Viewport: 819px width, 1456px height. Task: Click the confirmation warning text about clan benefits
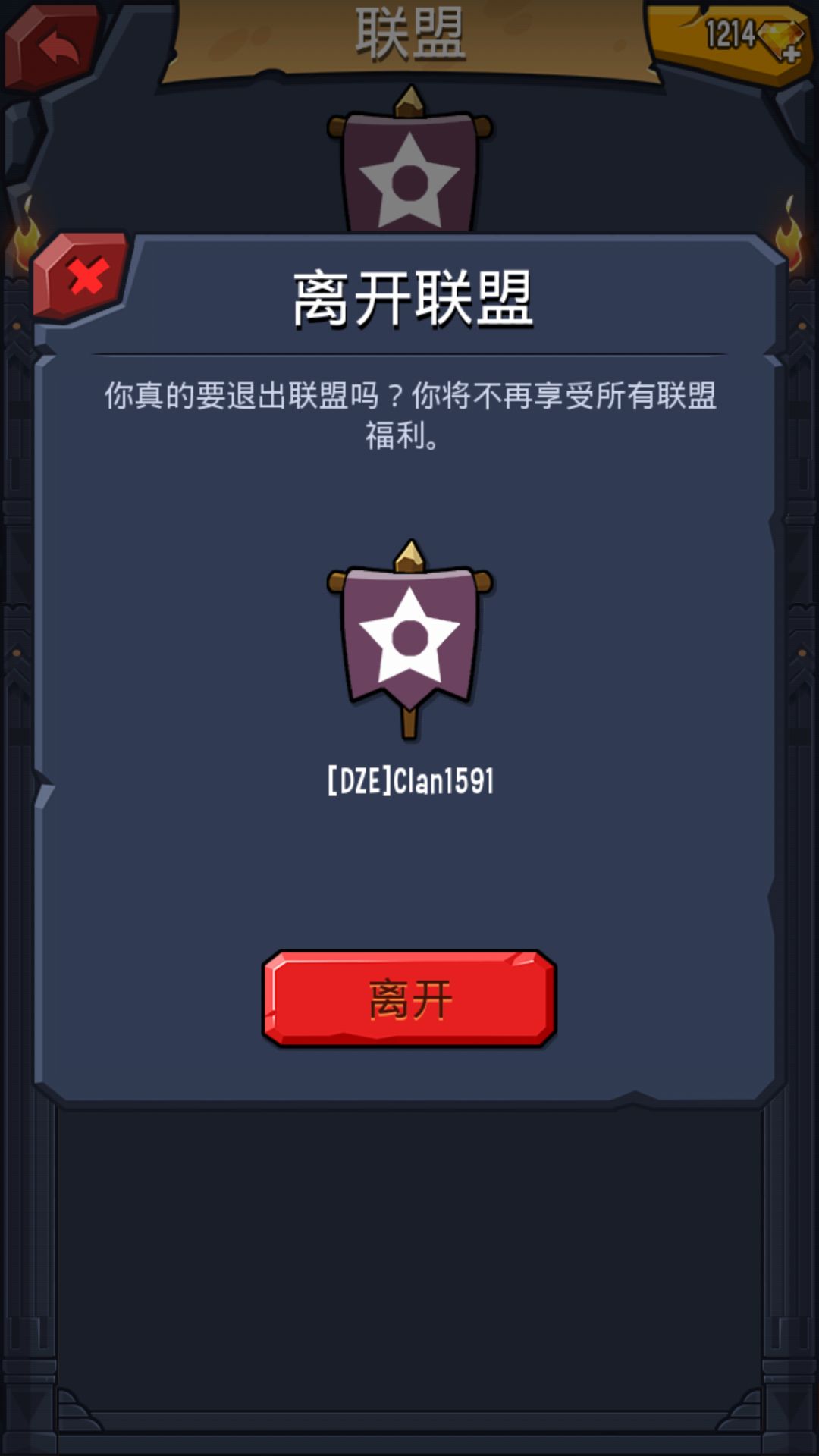point(409,413)
